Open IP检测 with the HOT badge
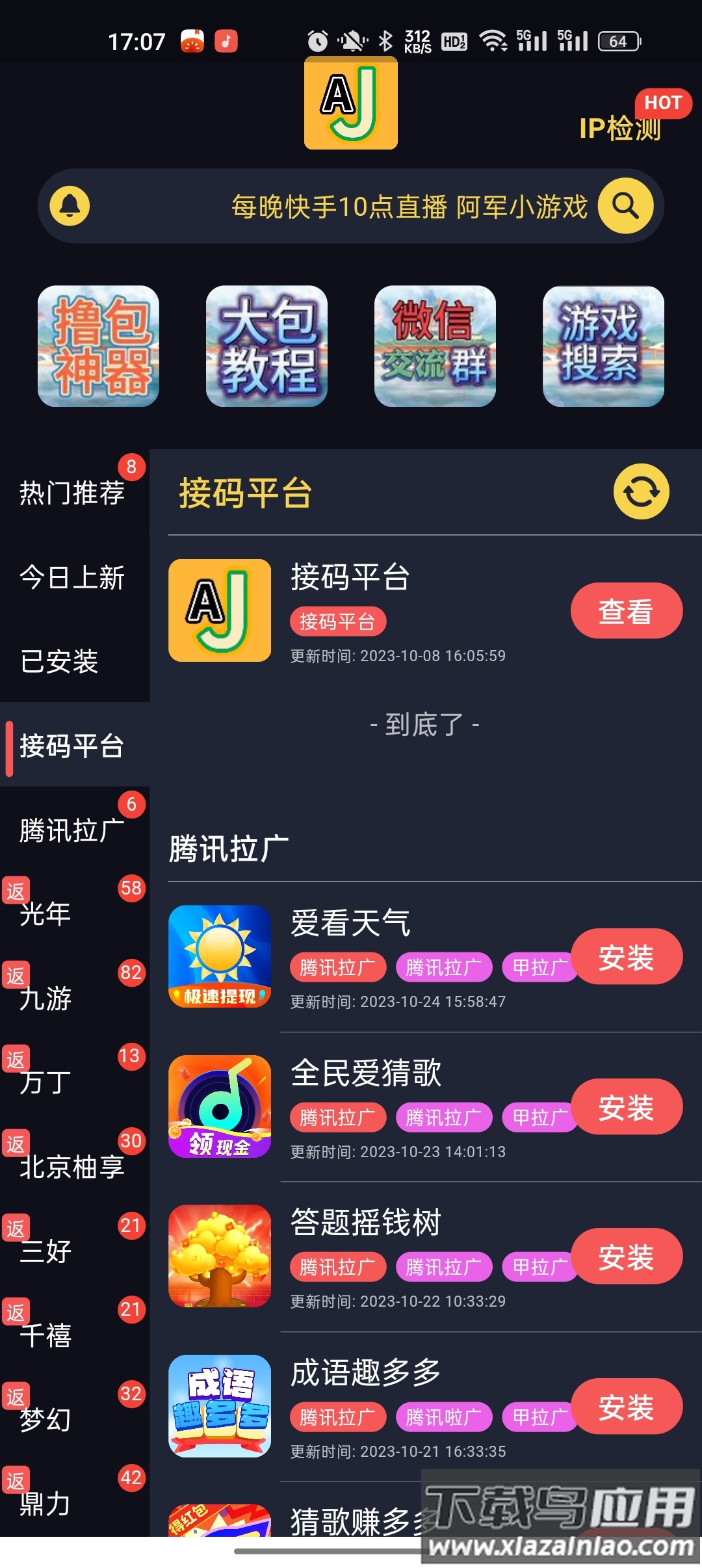 [x=619, y=129]
